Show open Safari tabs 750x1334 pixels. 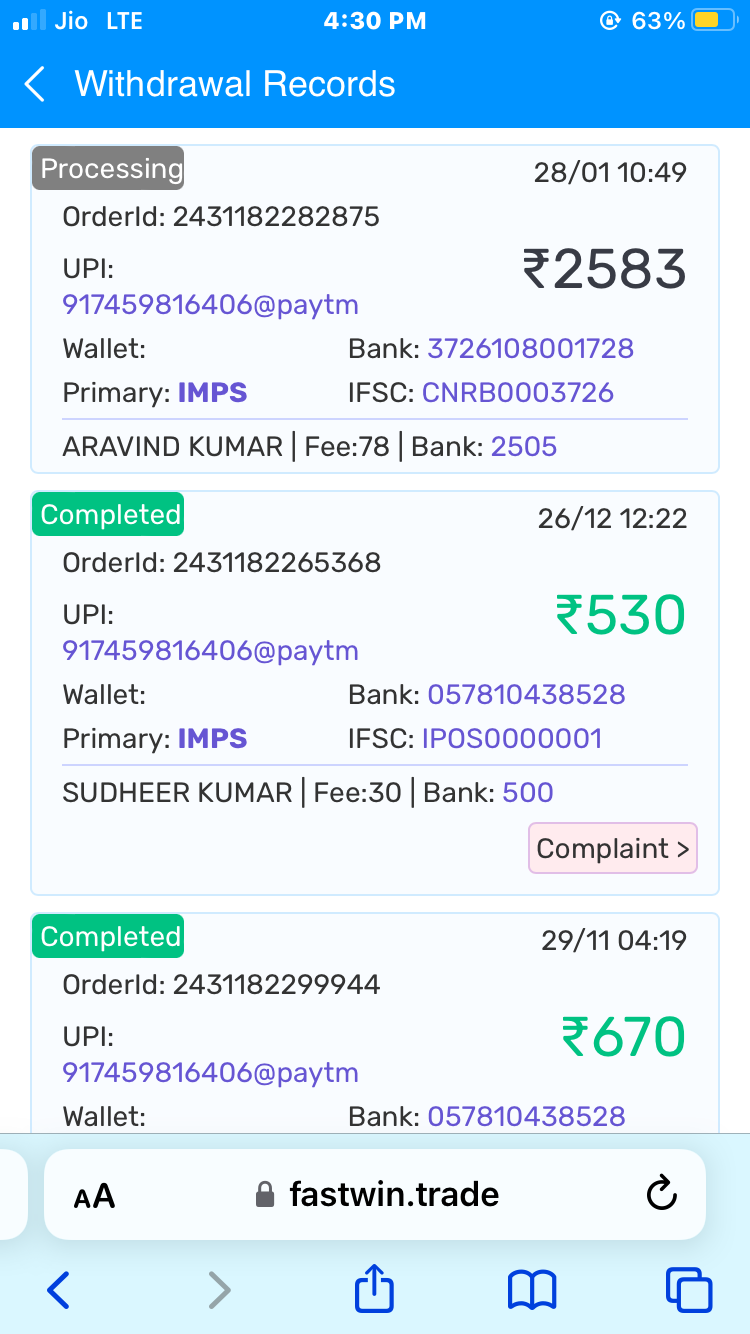tap(688, 1290)
